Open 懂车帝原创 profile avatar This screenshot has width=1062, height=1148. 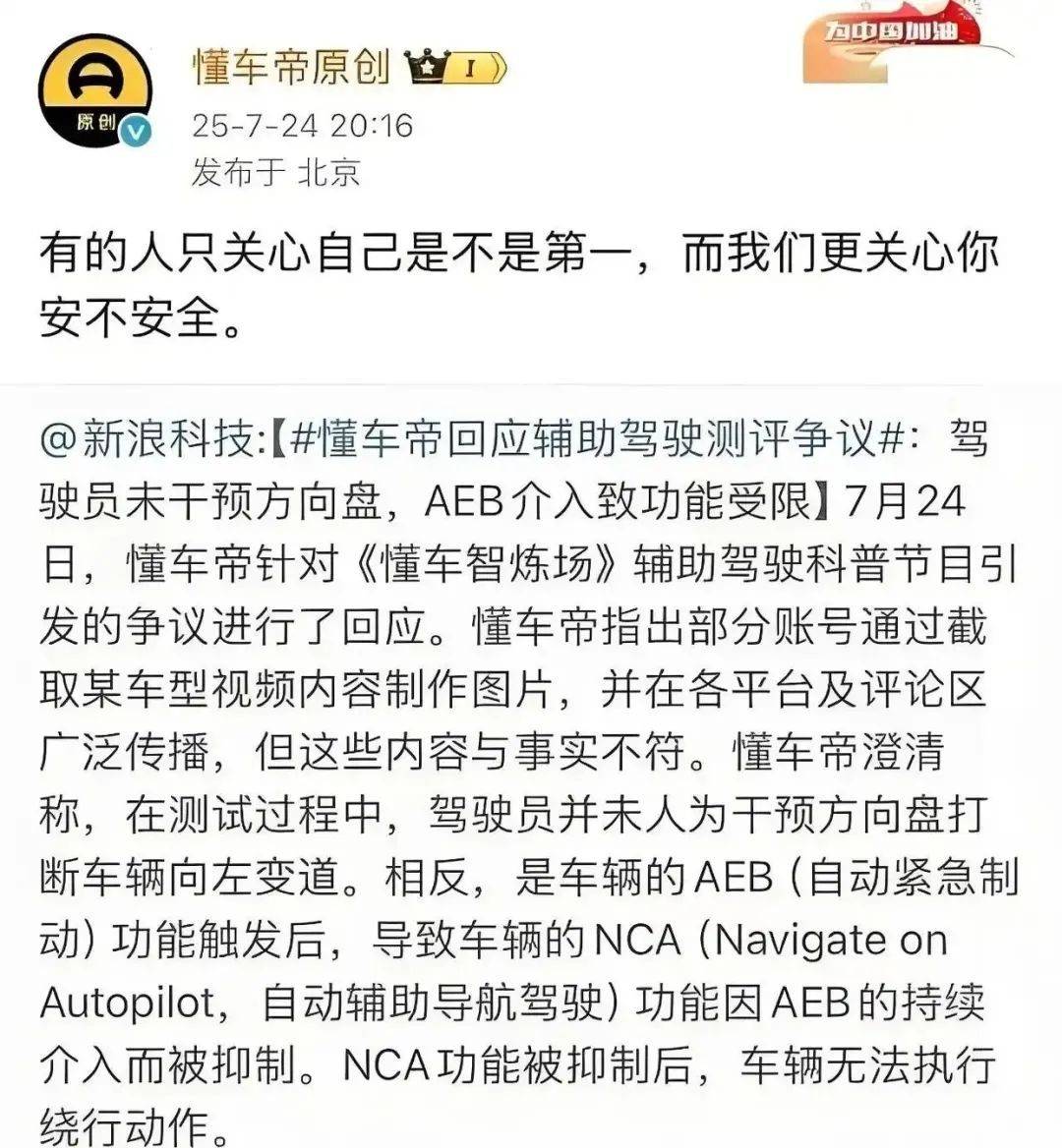(94, 90)
